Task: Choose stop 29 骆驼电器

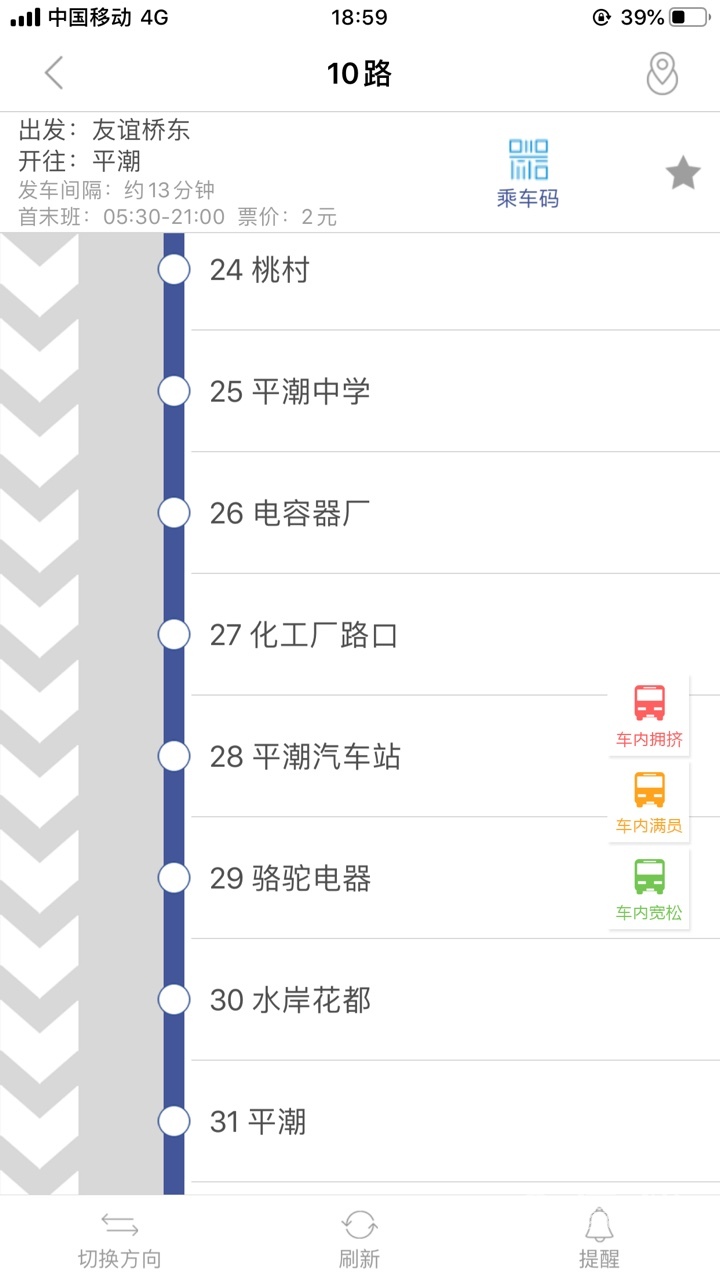Action: tap(290, 879)
